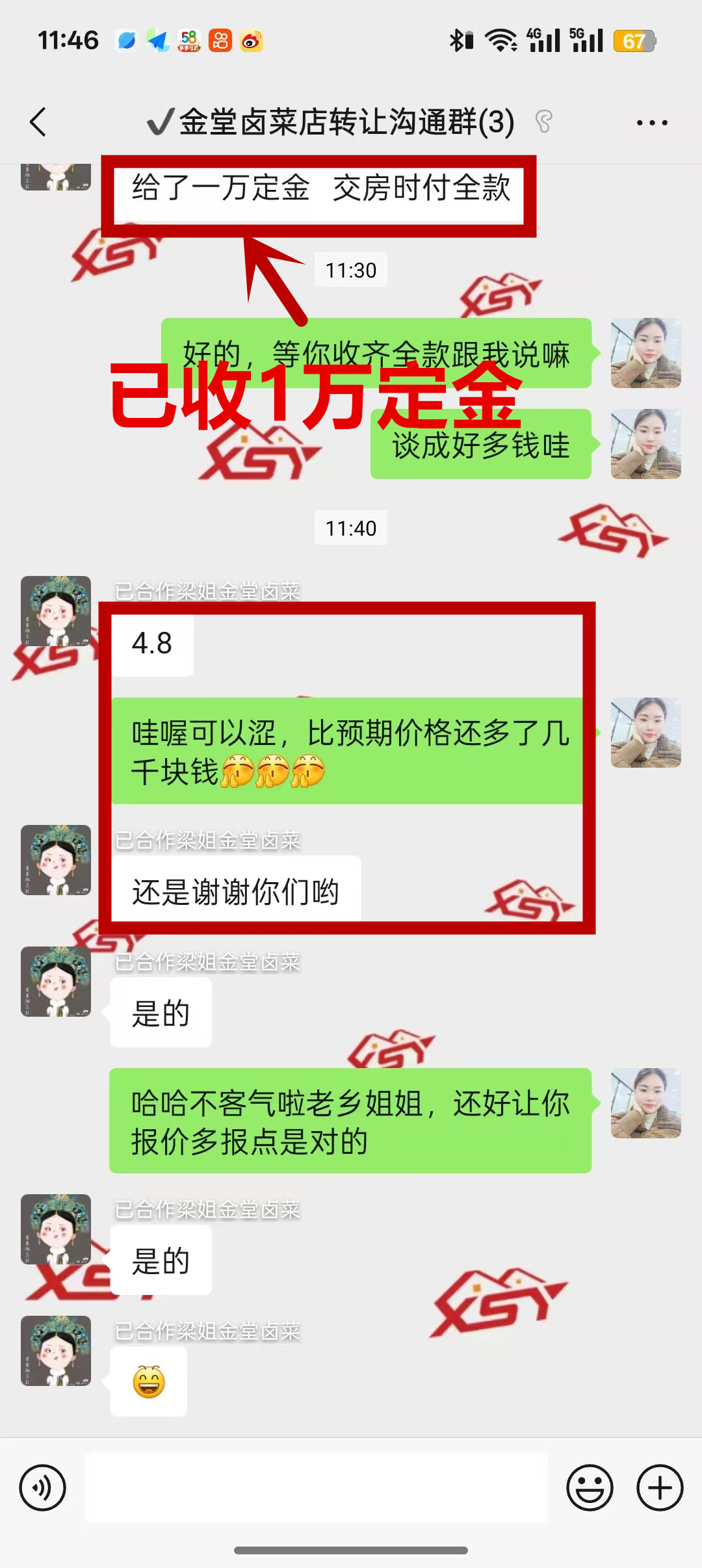Screen dimensions: 702x1568
Task: Open avatar of sender of message 4.8
Action: (x=56, y=610)
